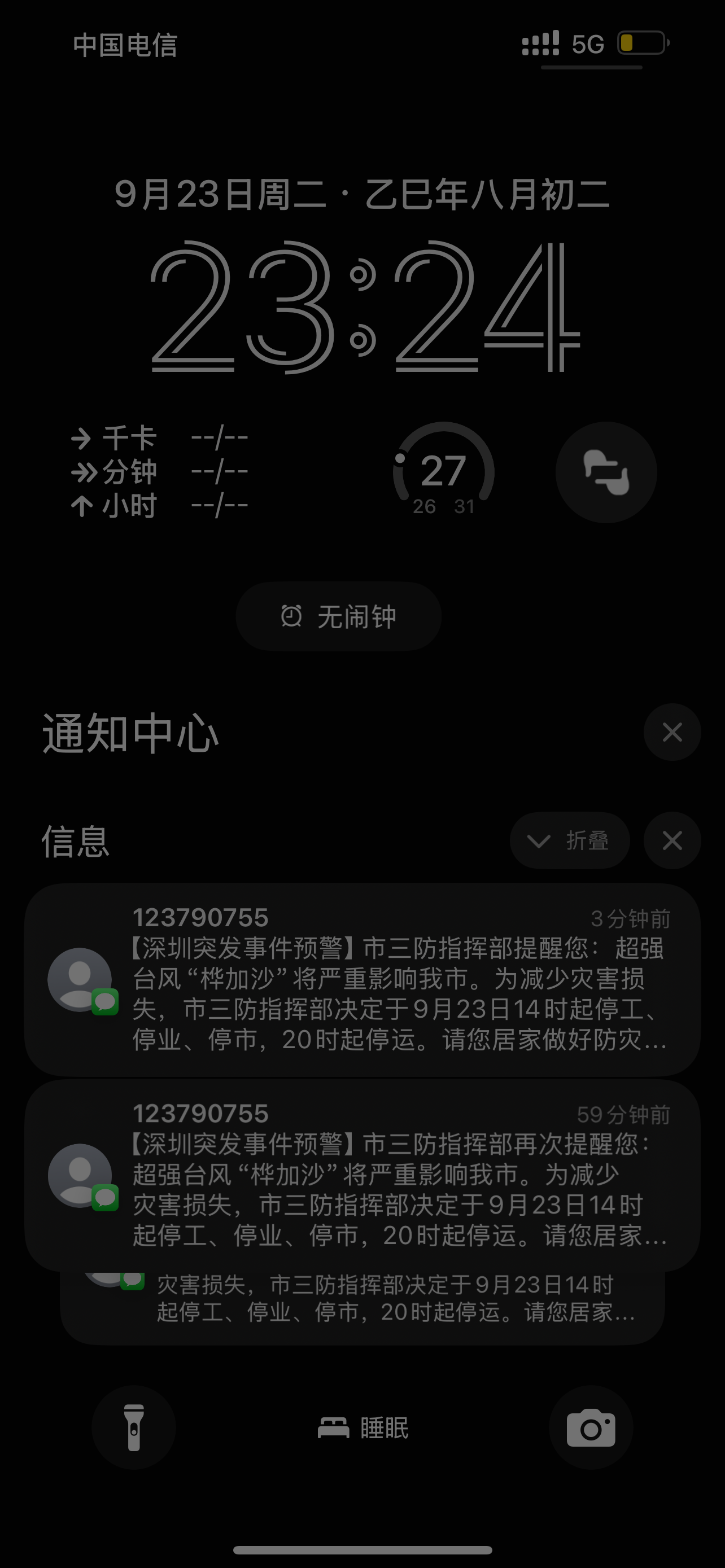The width and height of the screenshot is (725, 1568).
Task: Open the translate widget
Action: tap(606, 472)
